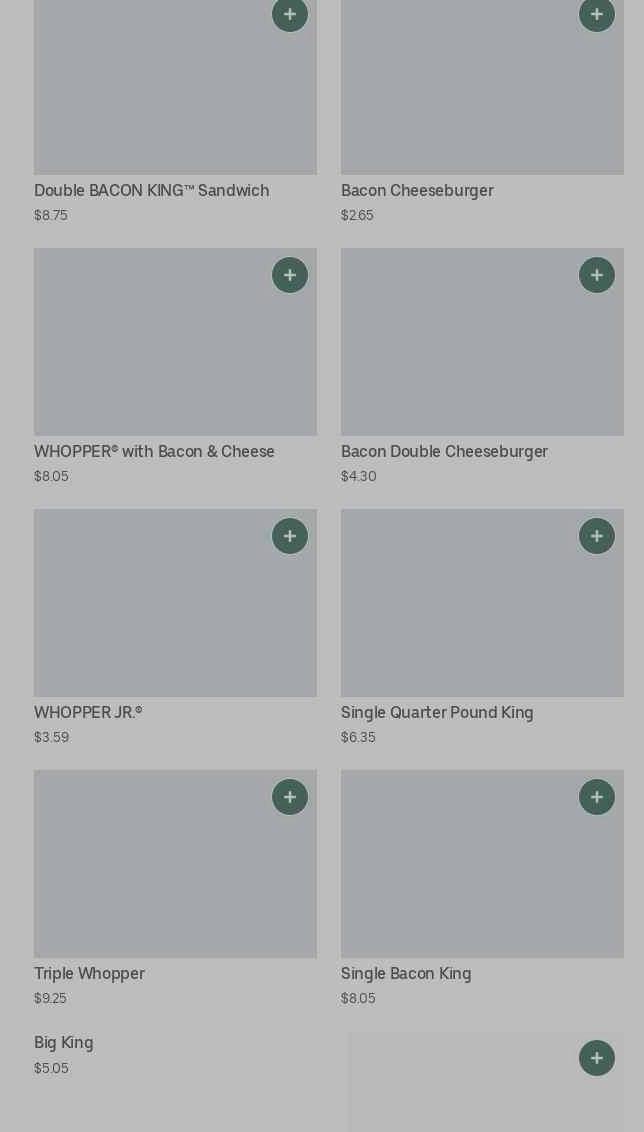Open the Big King item
This screenshot has width=644, height=1132.
pyautogui.click(x=64, y=1044)
